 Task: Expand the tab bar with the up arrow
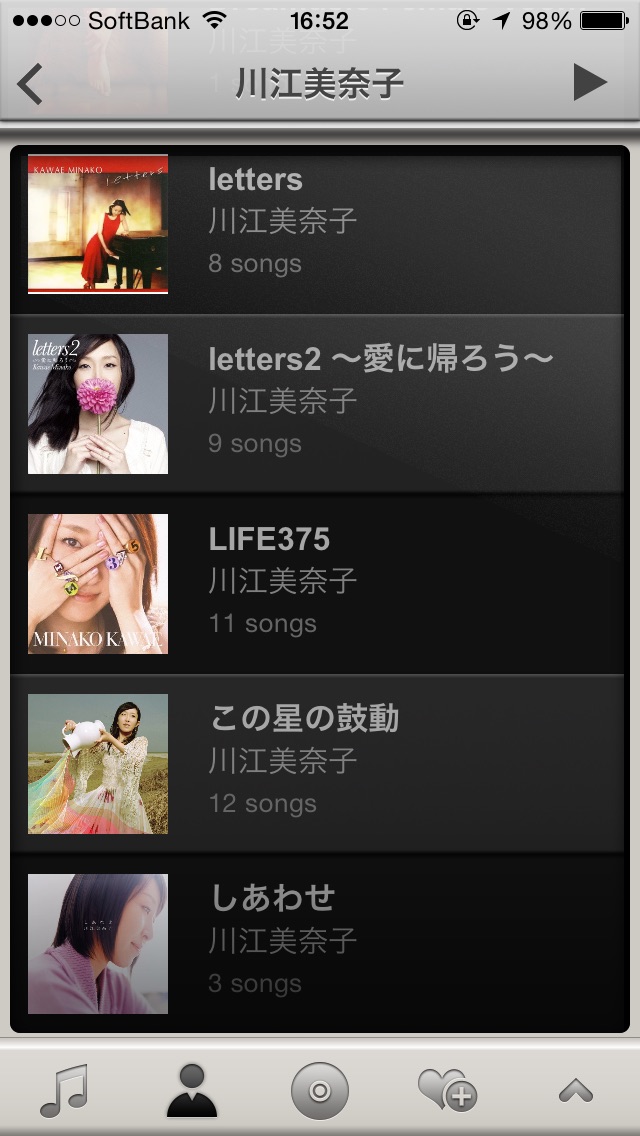coord(576,1092)
